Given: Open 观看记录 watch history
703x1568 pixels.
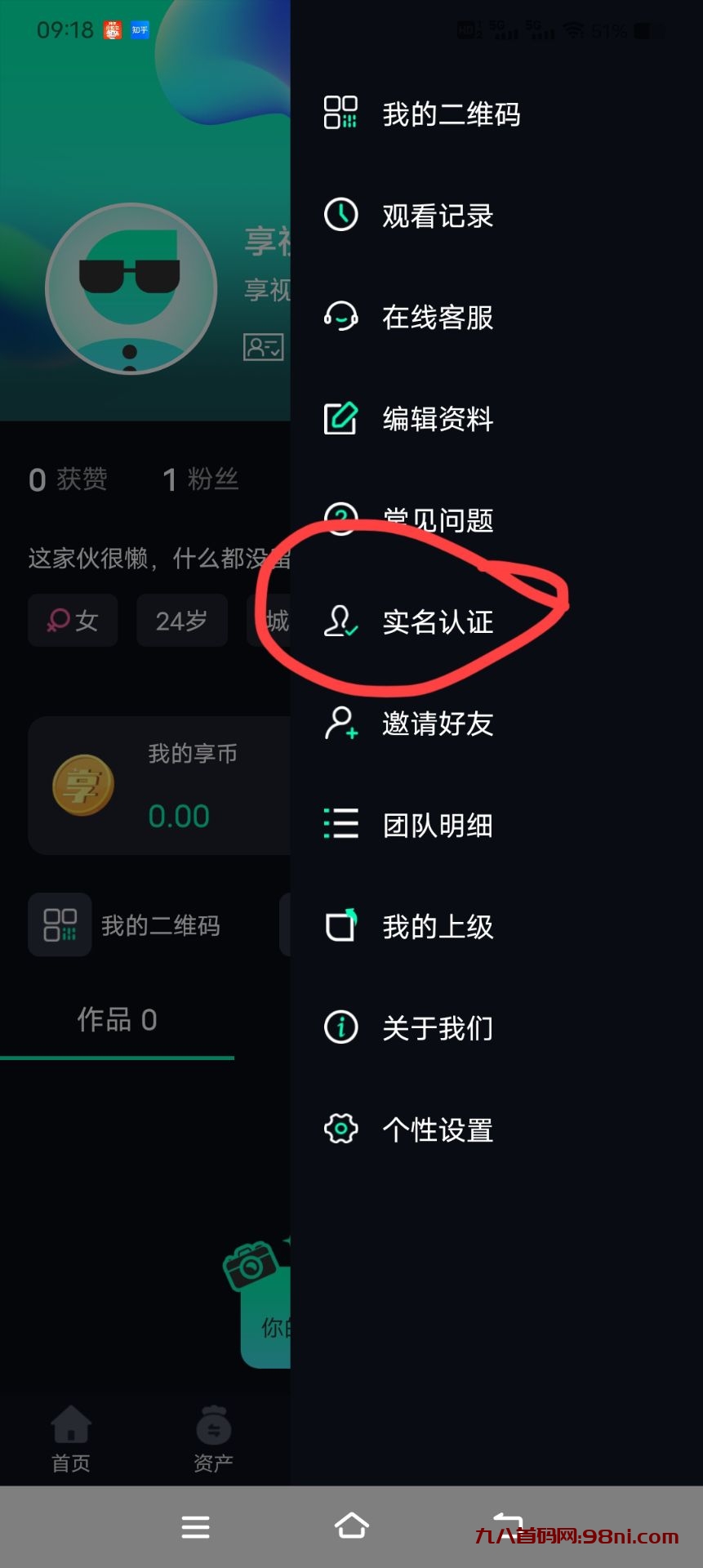Looking at the screenshot, I should (x=438, y=216).
